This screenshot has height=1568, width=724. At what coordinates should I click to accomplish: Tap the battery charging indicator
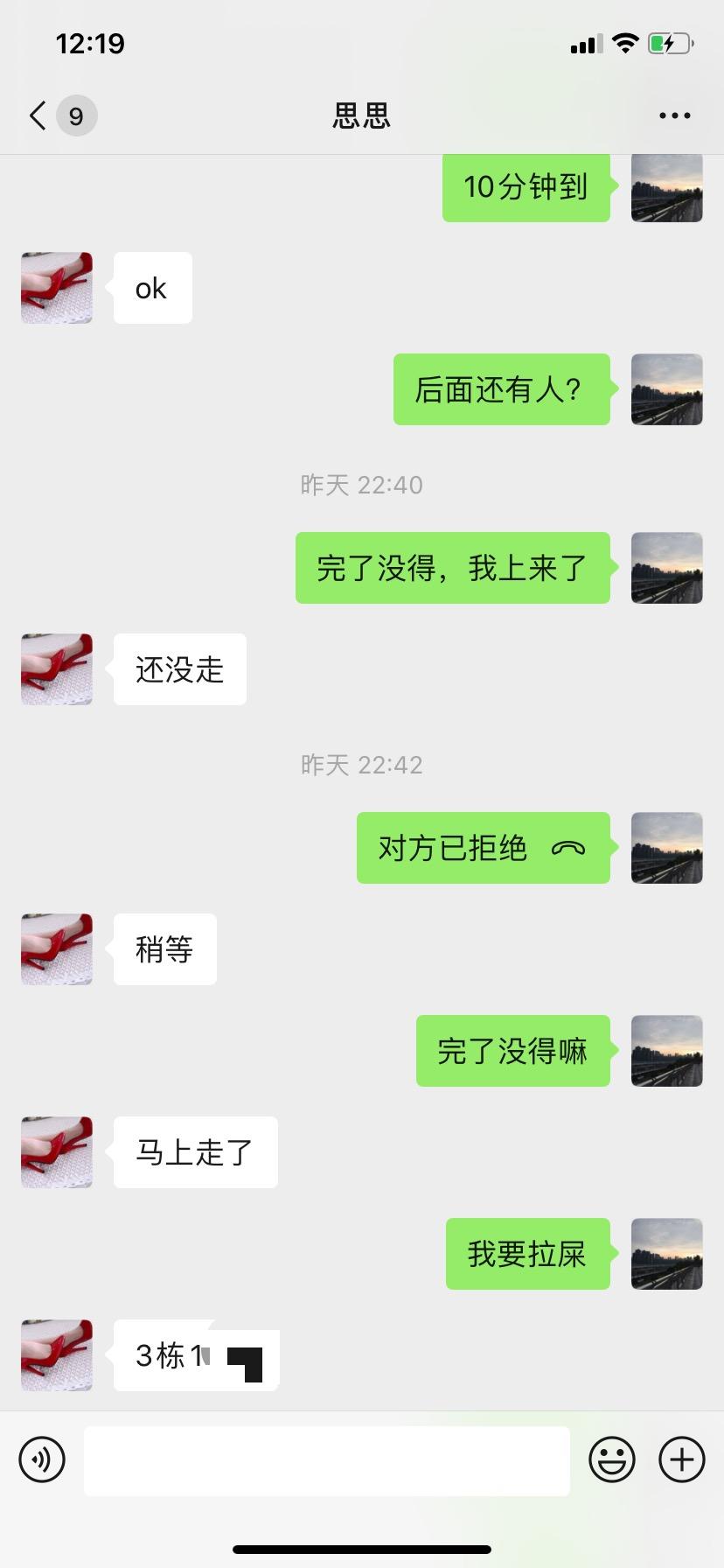pyautogui.click(x=667, y=42)
